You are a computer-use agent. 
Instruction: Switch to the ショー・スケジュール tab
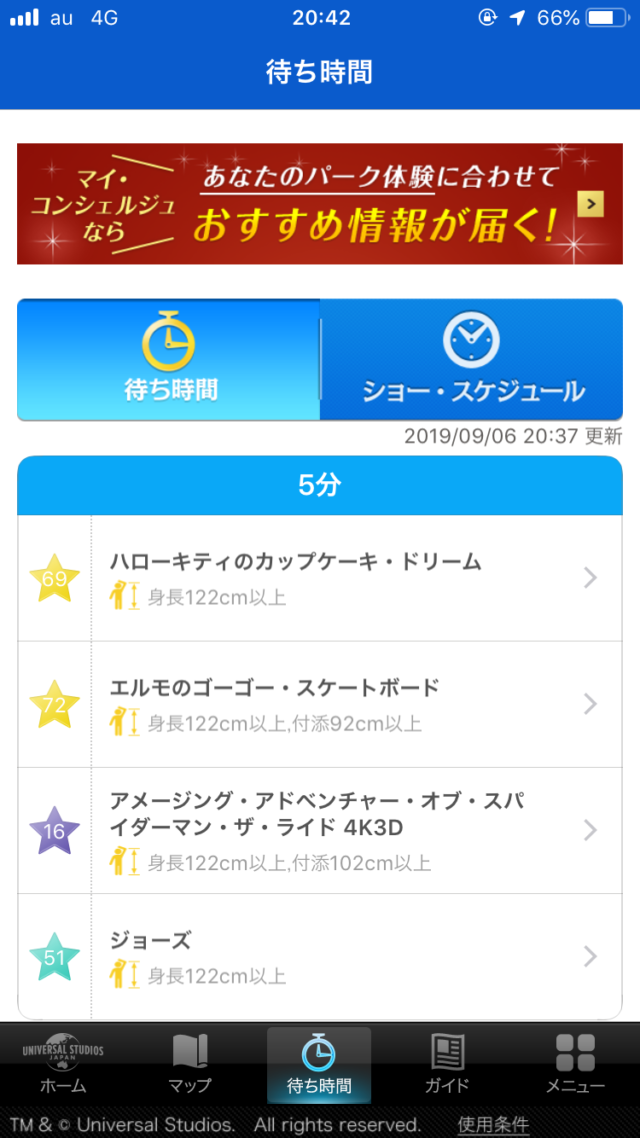[x=471, y=359]
